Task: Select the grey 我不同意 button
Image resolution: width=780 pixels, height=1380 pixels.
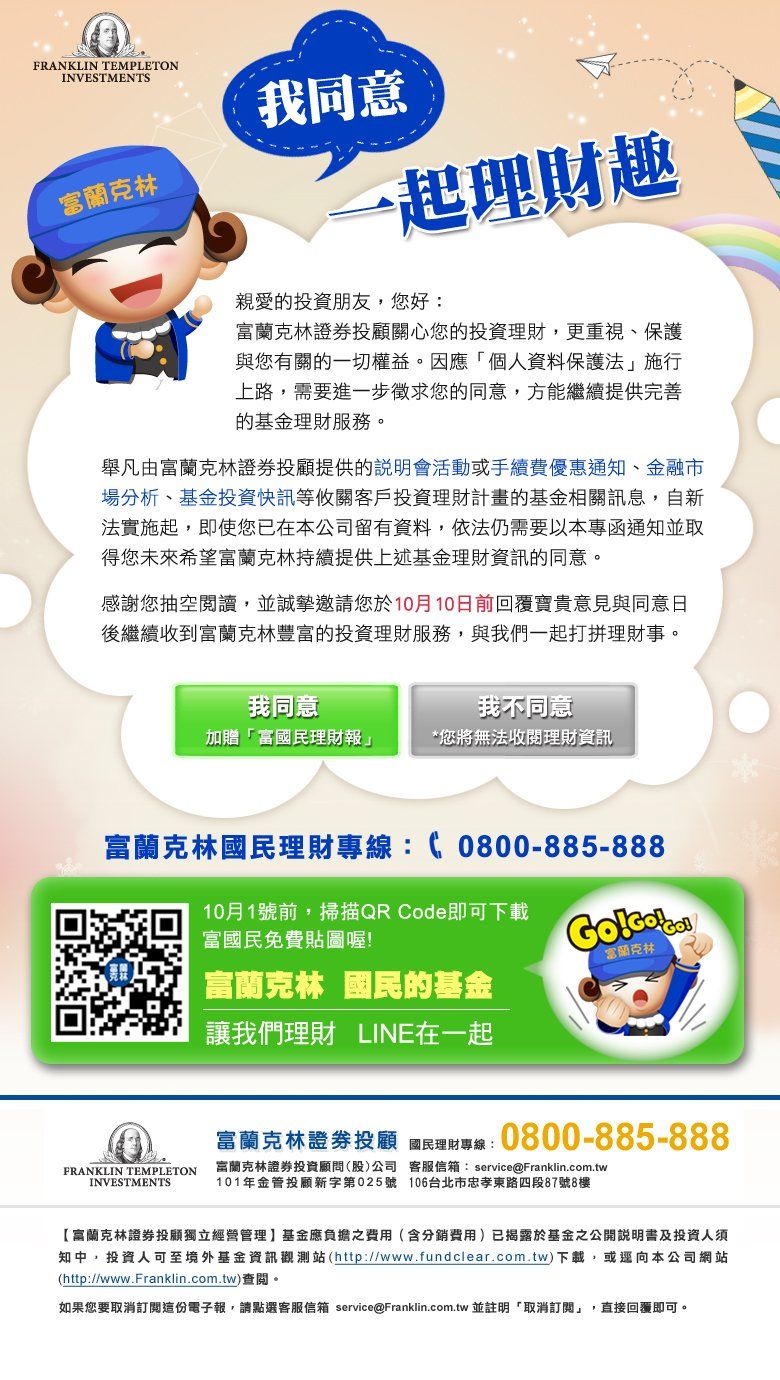Action: [x=522, y=720]
